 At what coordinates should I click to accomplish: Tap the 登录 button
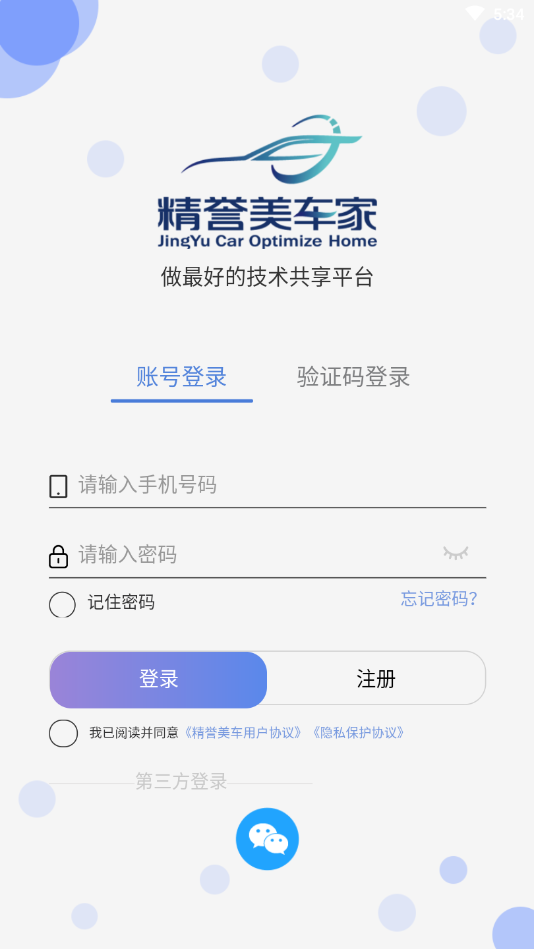tap(159, 679)
